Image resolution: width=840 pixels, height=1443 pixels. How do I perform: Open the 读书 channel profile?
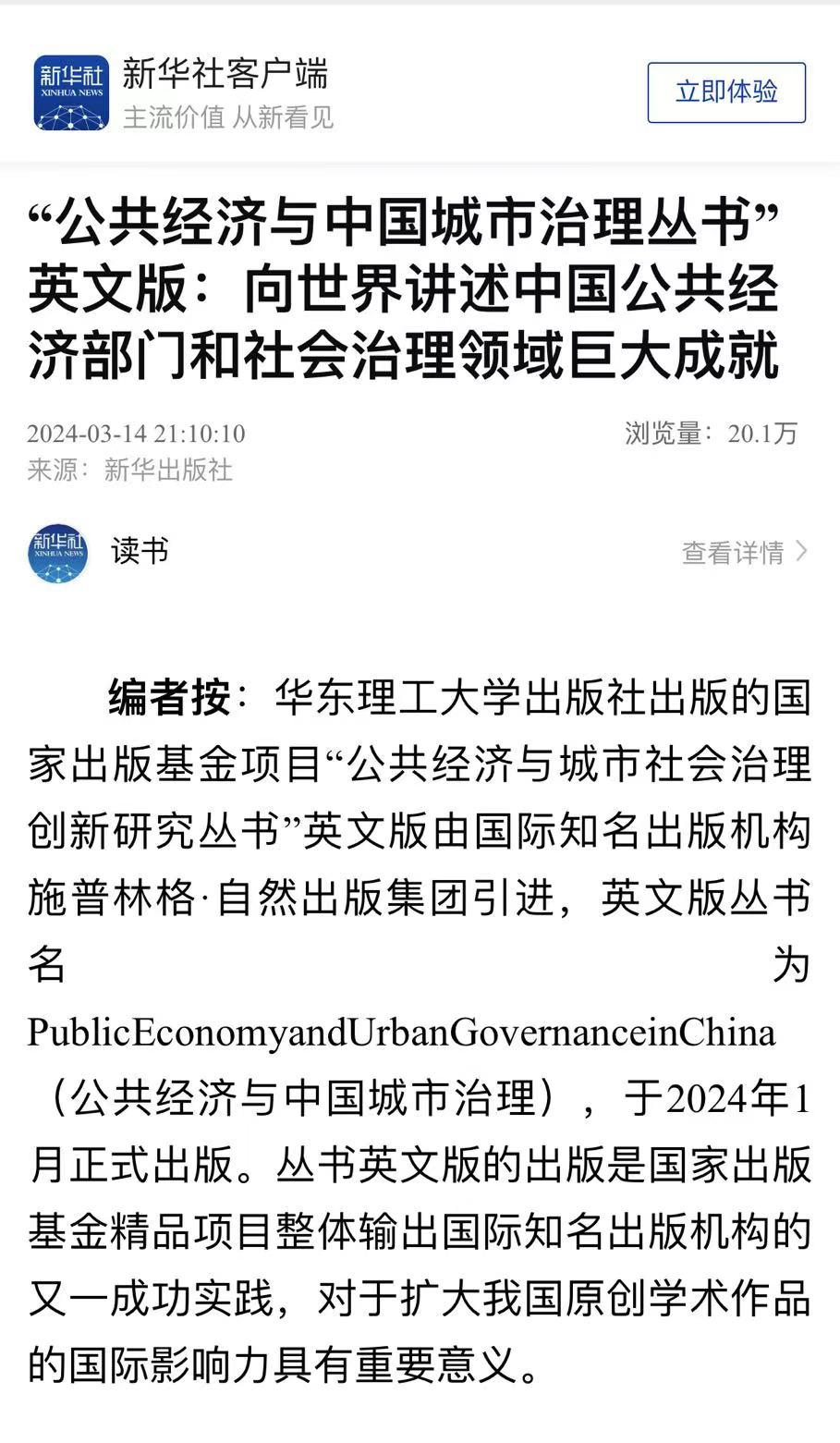tap(140, 552)
